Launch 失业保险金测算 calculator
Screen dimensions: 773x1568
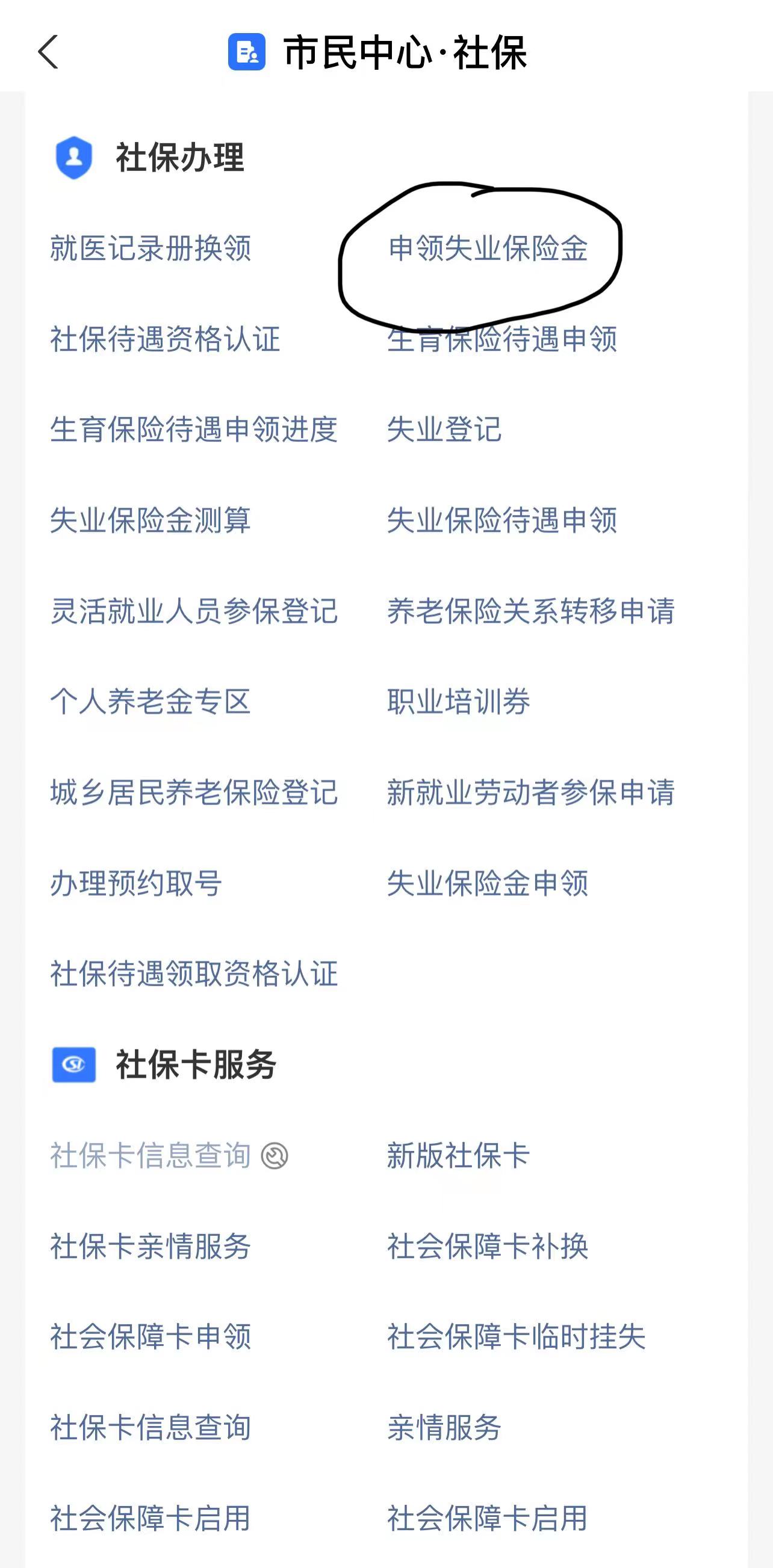151,520
